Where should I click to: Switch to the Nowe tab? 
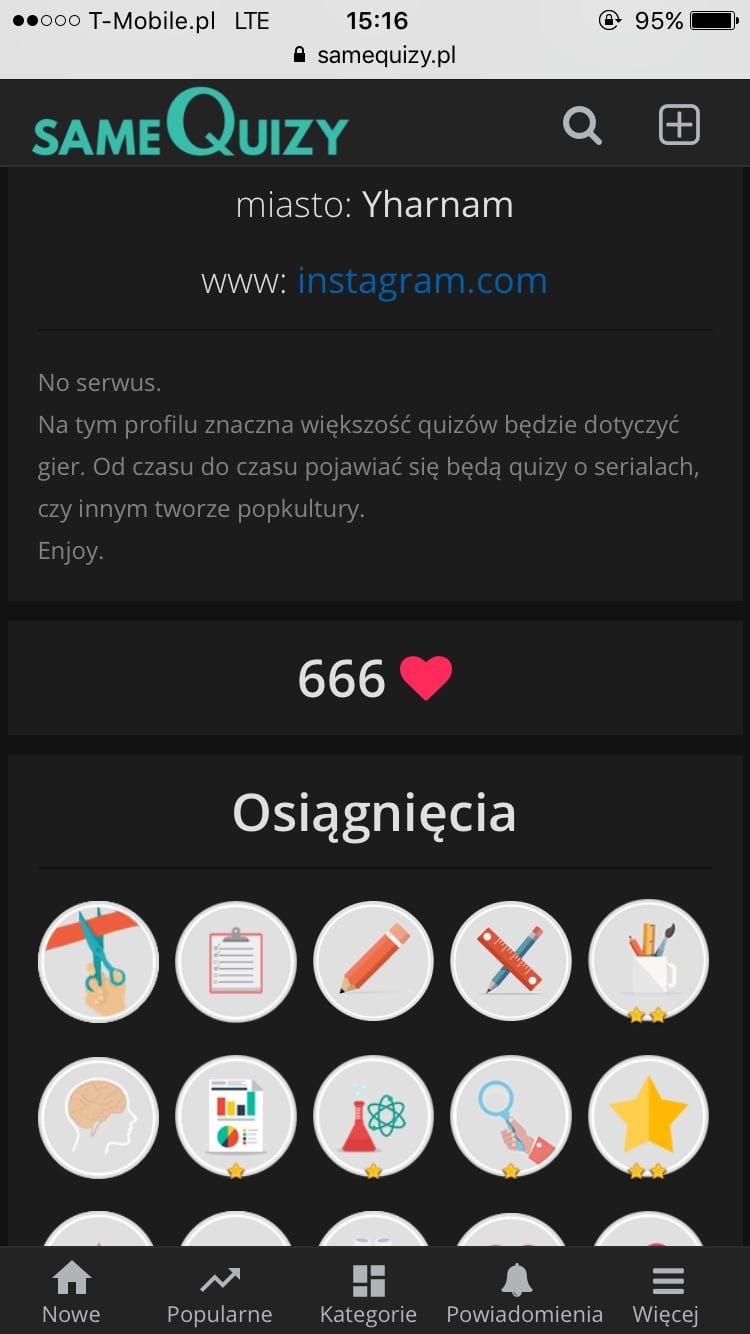point(71,1294)
